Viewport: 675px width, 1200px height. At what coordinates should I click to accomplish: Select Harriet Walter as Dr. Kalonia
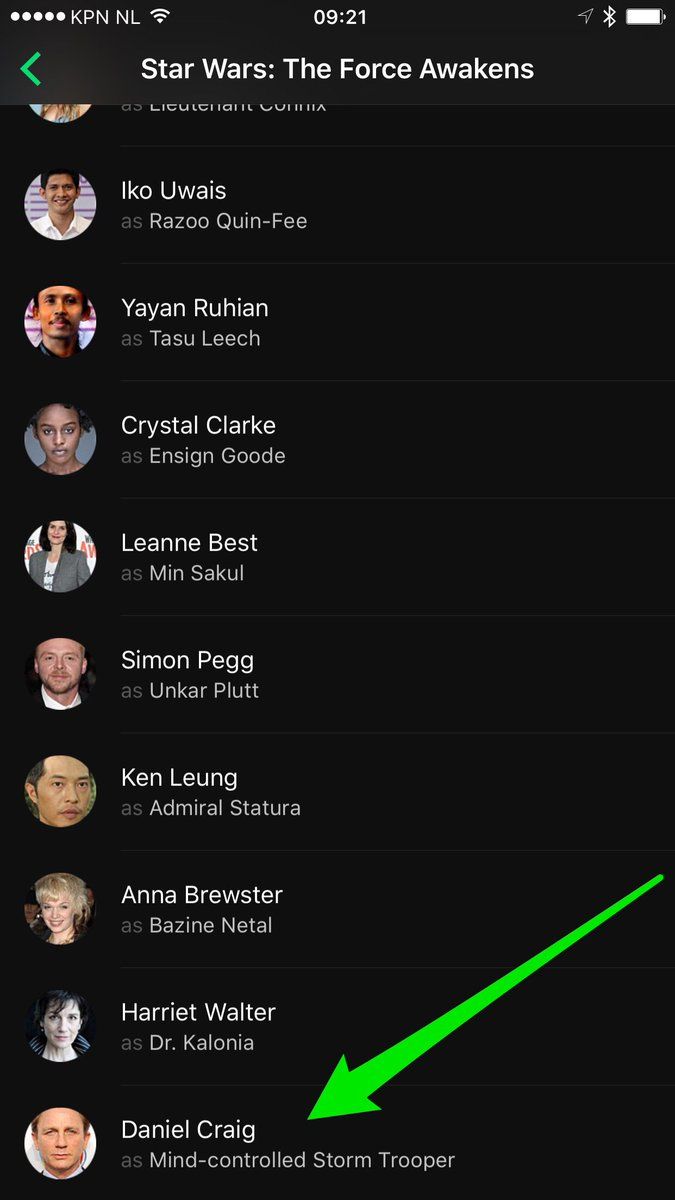pos(198,1026)
